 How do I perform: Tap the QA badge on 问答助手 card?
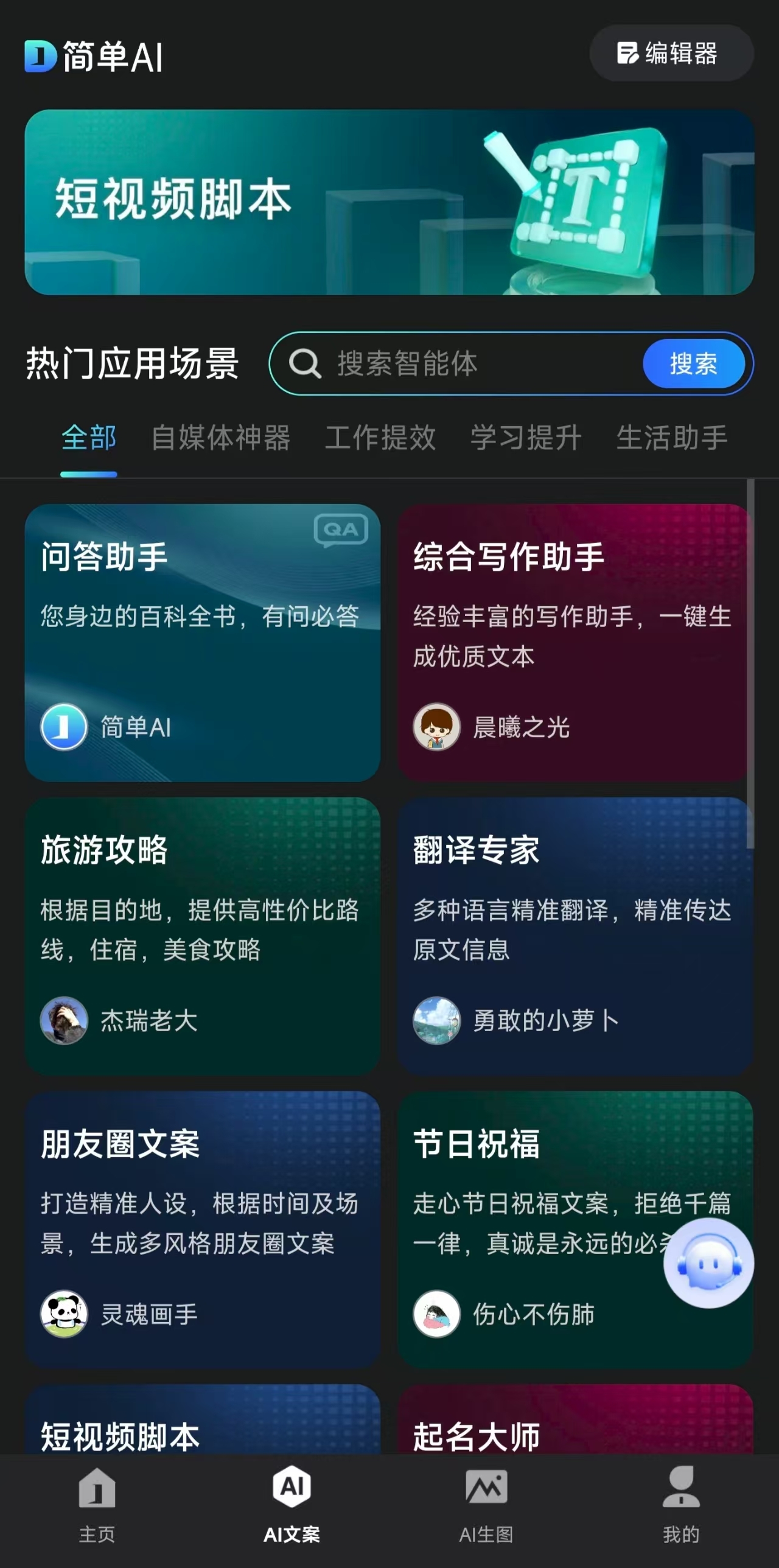(340, 531)
